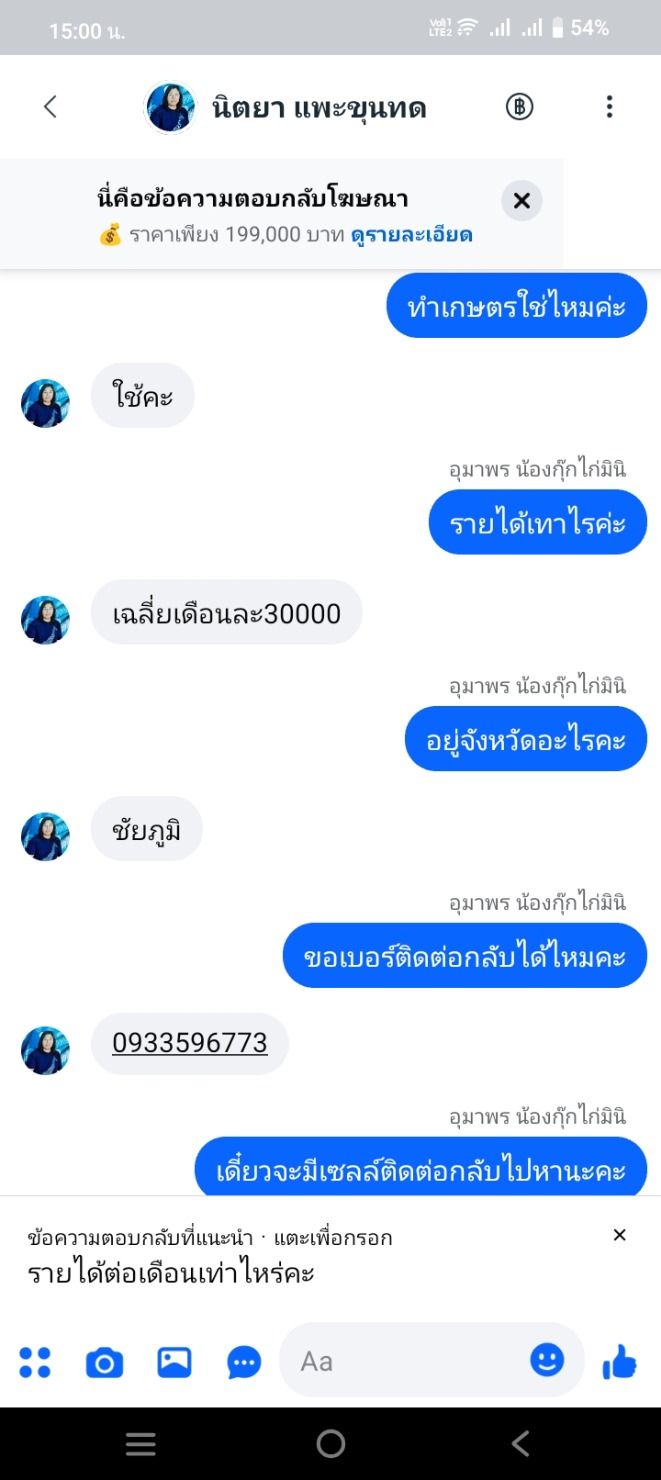Open the three-dot overflow menu

coord(609,107)
